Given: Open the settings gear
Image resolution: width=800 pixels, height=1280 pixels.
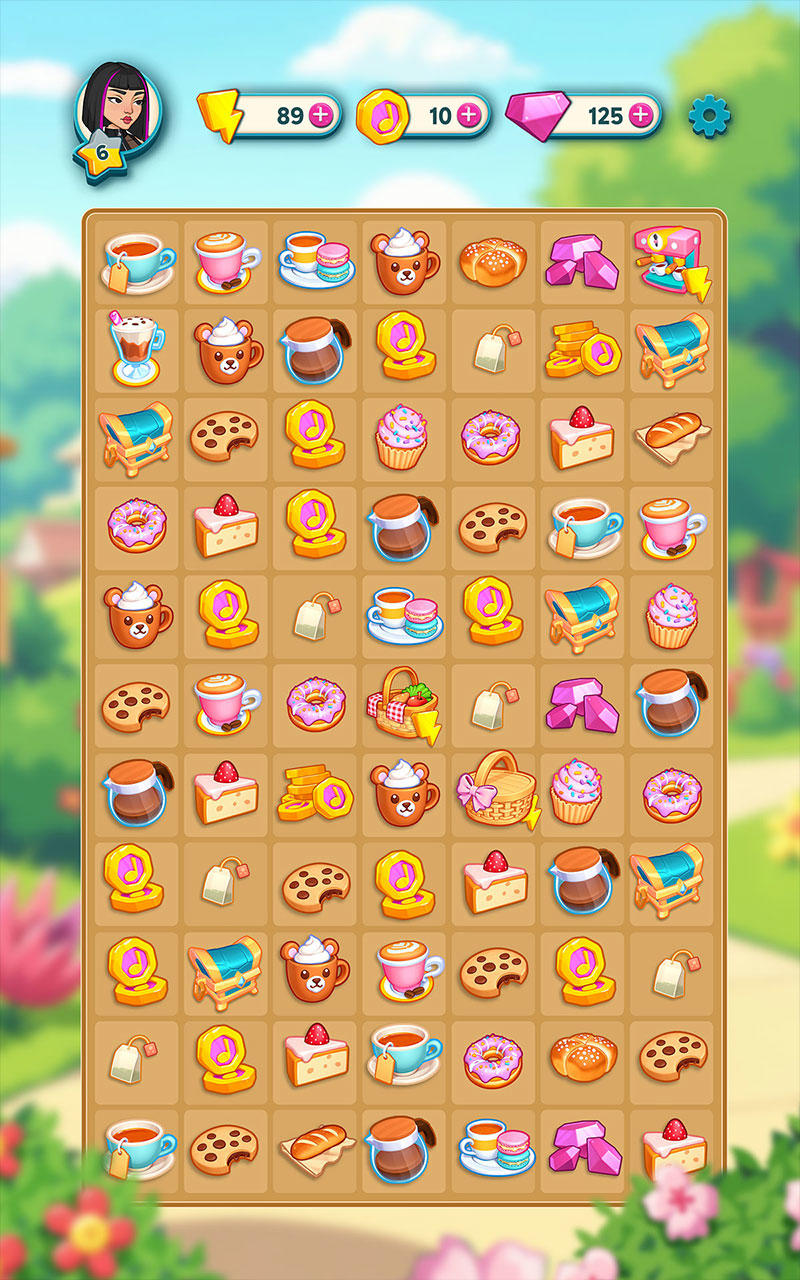Looking at the screenshot, I should pos(709,117).
